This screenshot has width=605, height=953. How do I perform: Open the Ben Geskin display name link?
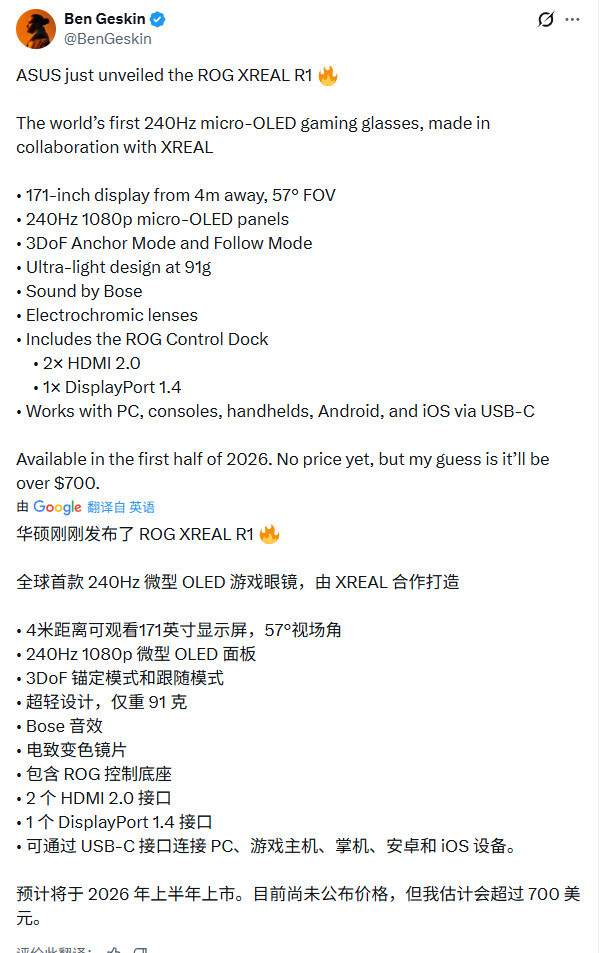105,19
